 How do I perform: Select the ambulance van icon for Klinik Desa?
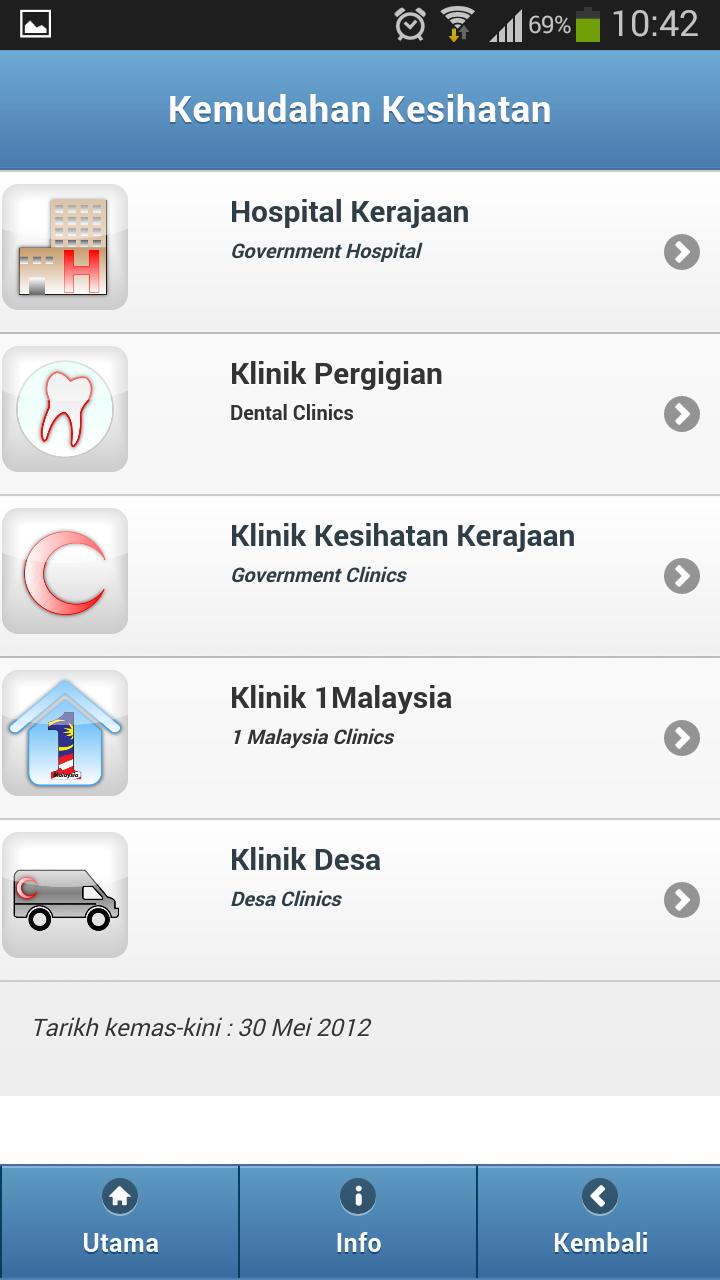(x=64, y=895)
